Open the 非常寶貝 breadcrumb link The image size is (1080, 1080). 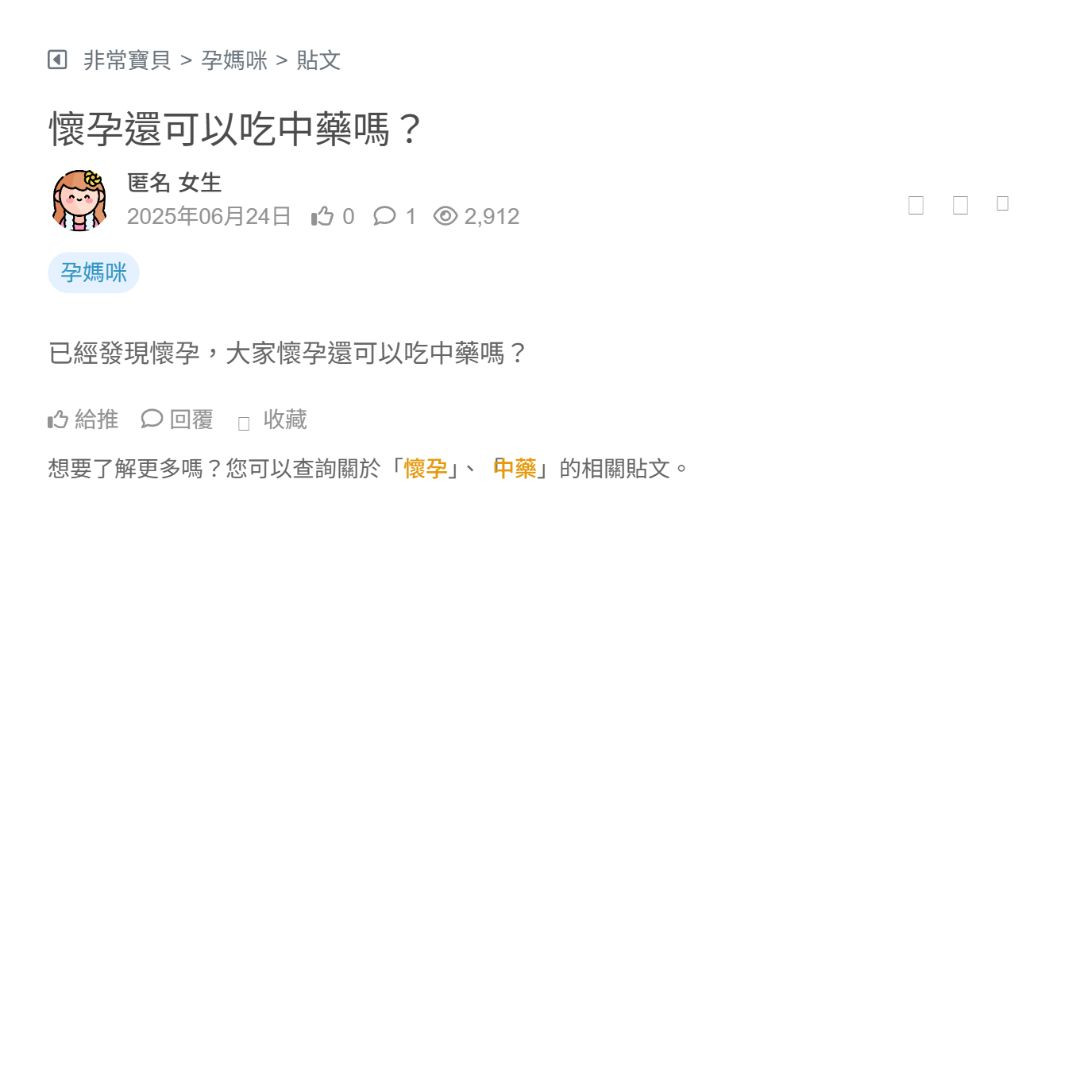click(127, 60)
